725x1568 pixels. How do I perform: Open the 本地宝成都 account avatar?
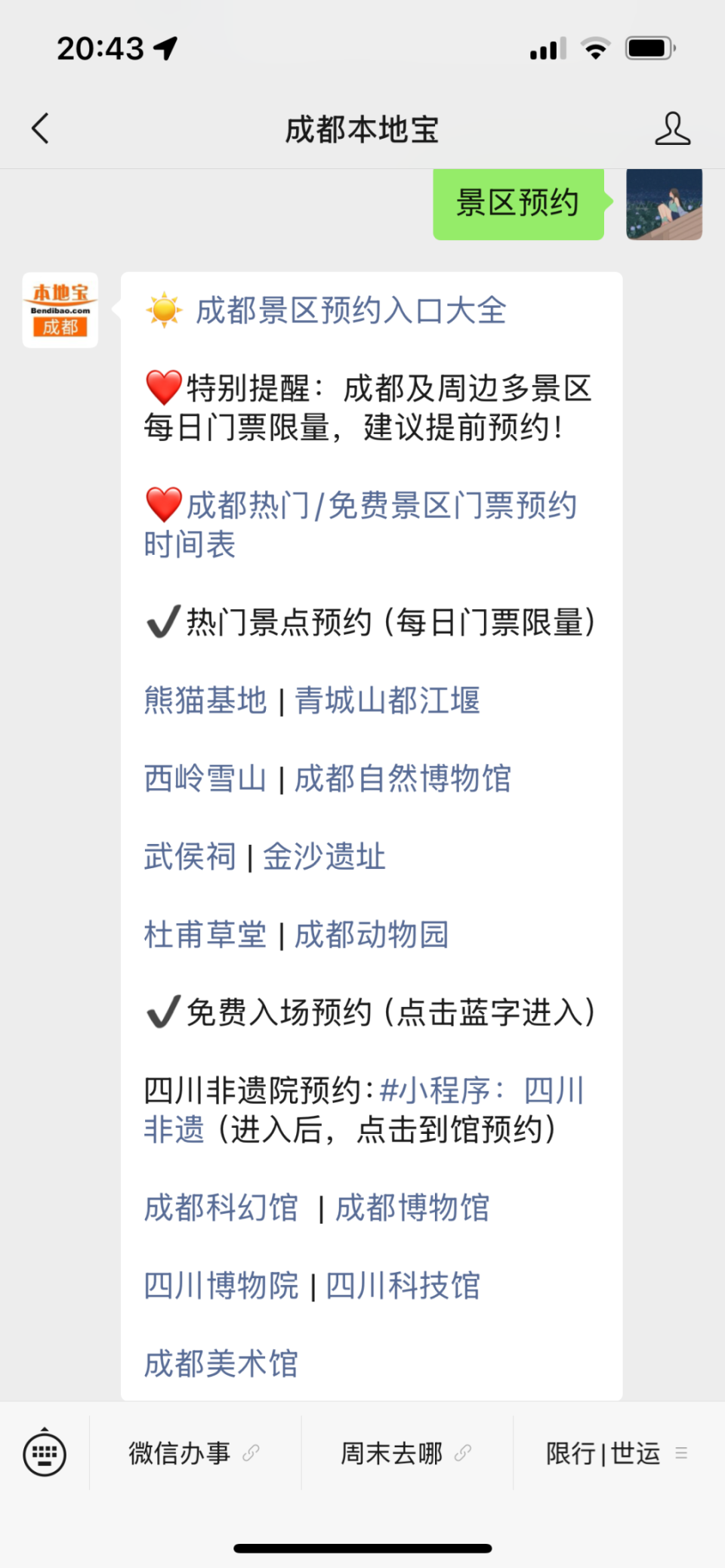[x=60, y=308]
